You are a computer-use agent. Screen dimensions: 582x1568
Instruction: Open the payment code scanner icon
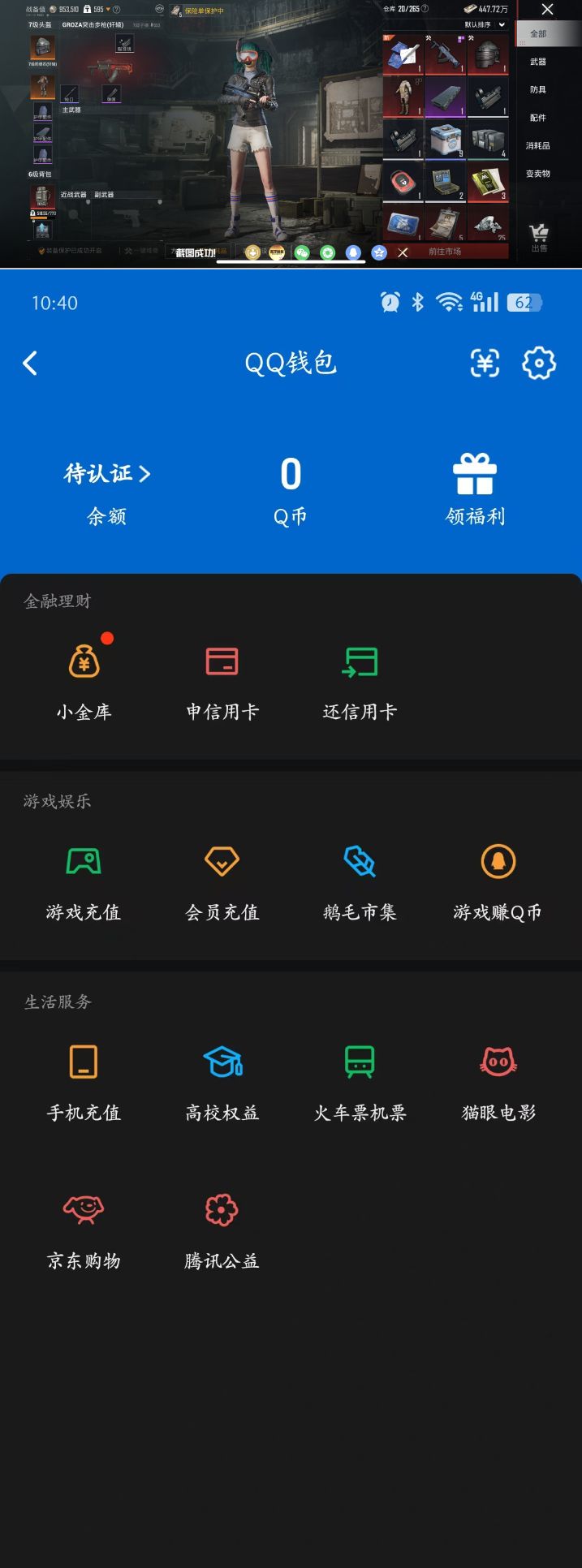[x=485, y=363]
